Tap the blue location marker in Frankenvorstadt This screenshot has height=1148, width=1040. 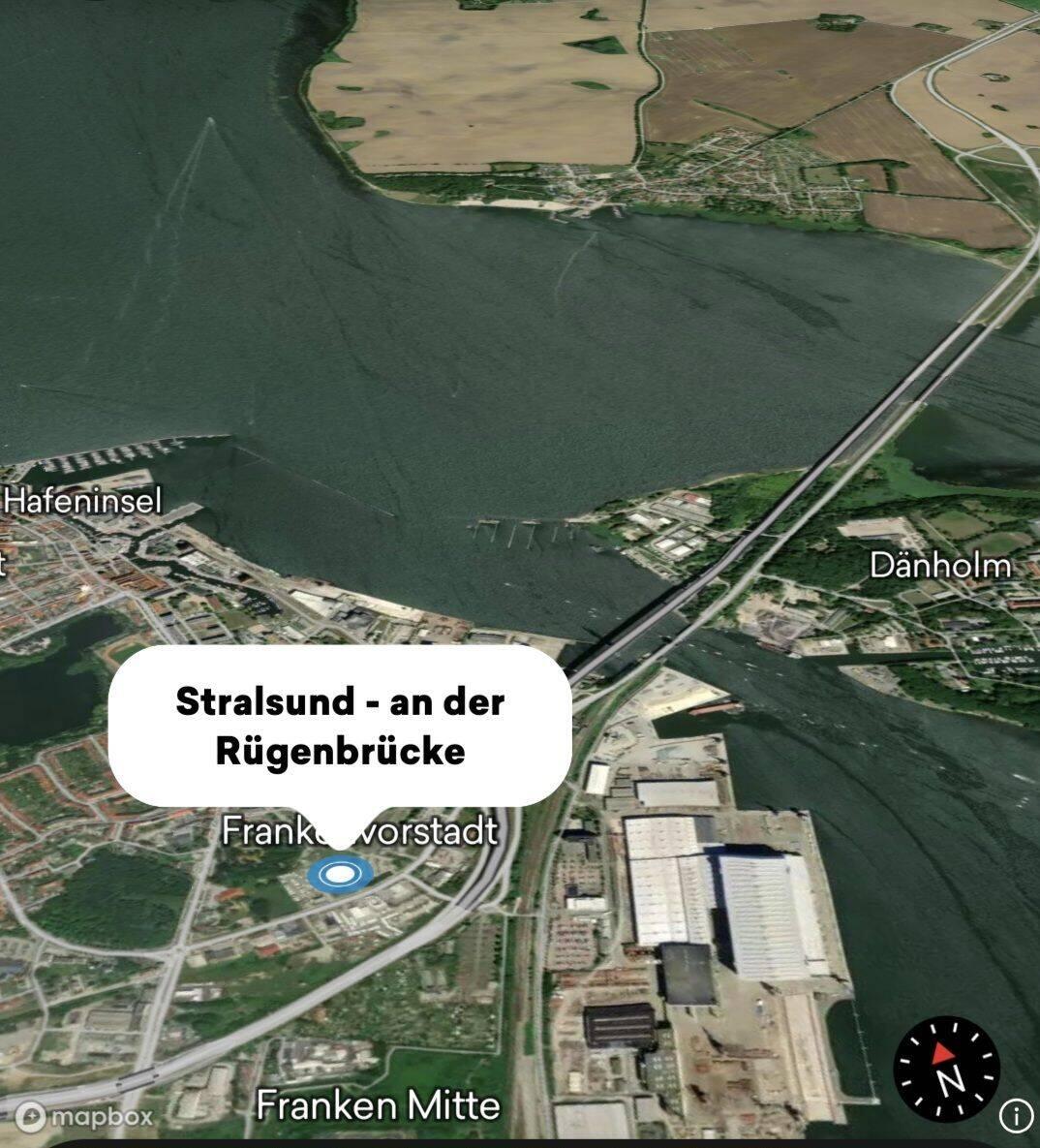[339, 875]
